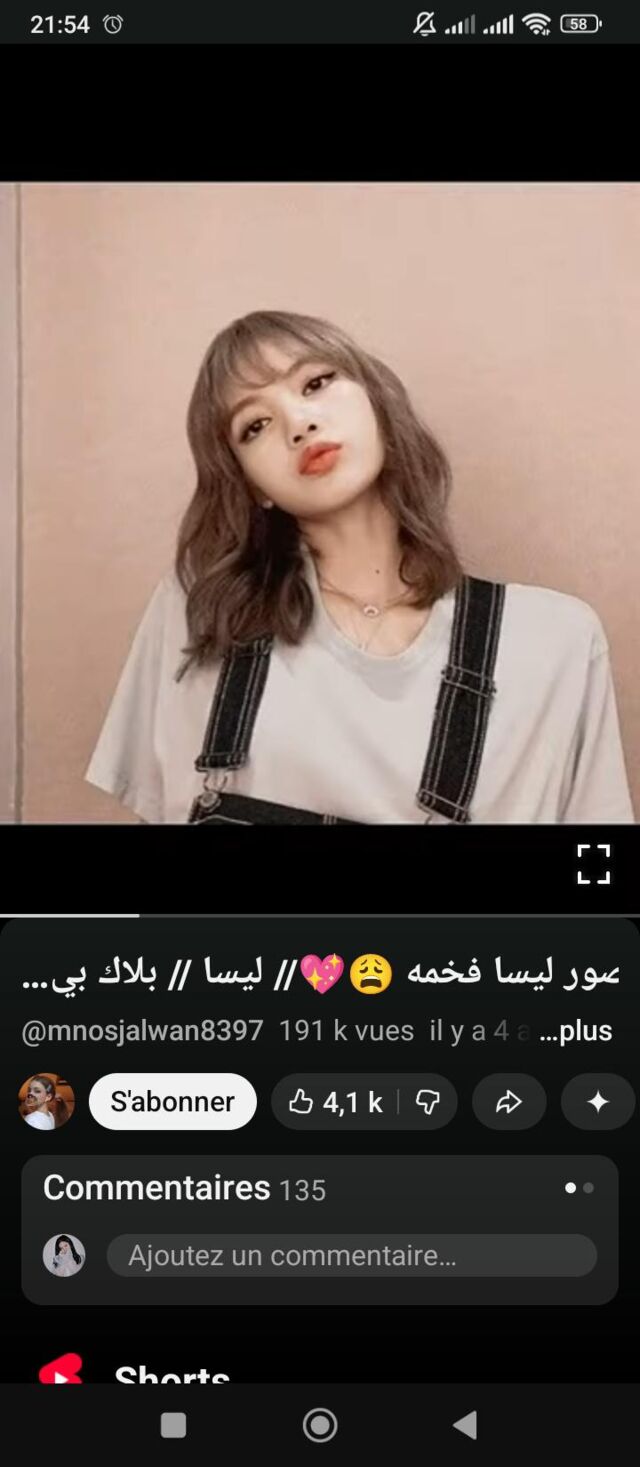Subscribe with the S'abonner button
The image size is (640, 1467).
click(172, 1102)
